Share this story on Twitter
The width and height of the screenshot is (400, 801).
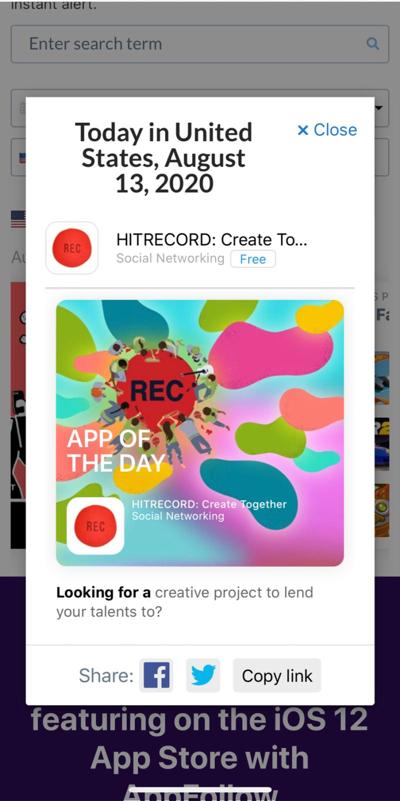click(x=203, y=675)
